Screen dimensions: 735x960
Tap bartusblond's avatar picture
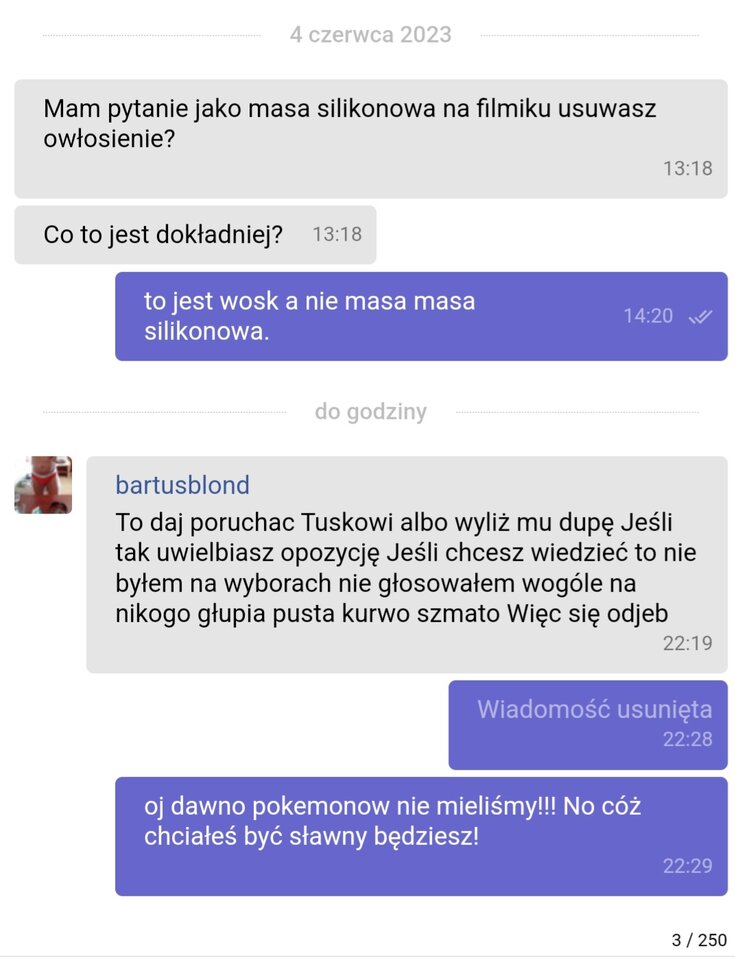point(43,485)
